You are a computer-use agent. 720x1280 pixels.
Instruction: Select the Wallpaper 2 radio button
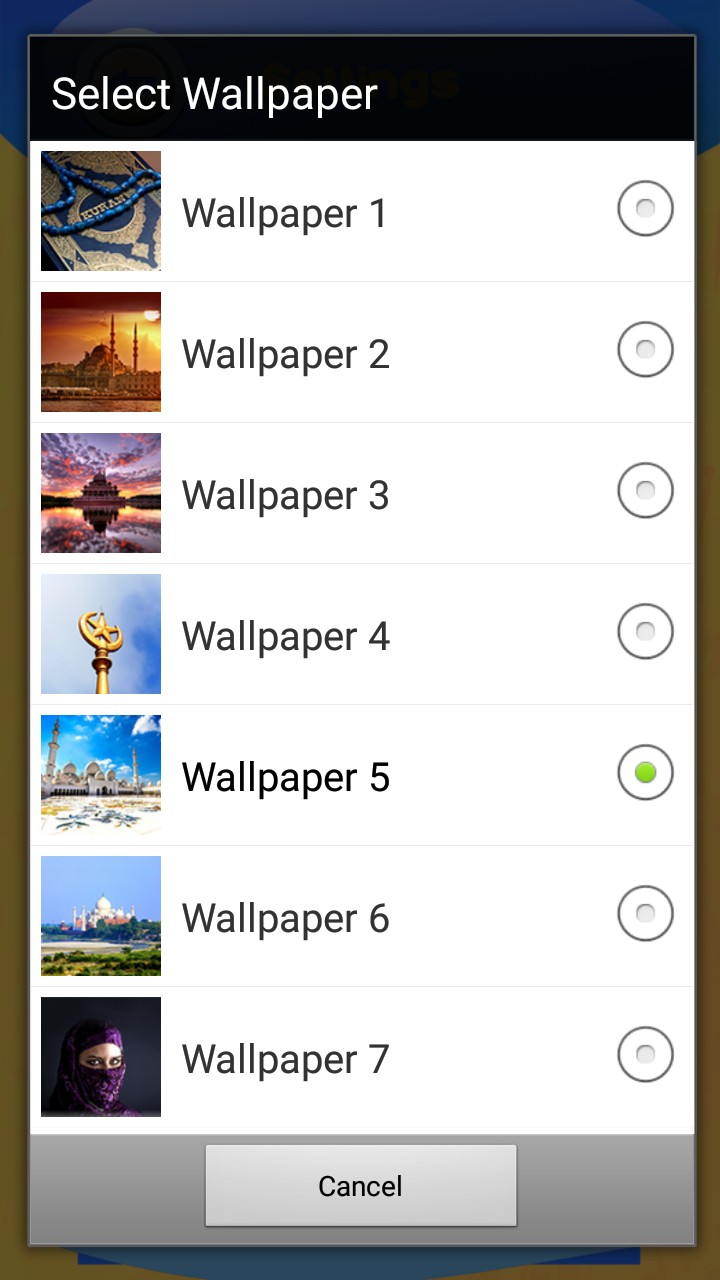click(x=645, y=349)
